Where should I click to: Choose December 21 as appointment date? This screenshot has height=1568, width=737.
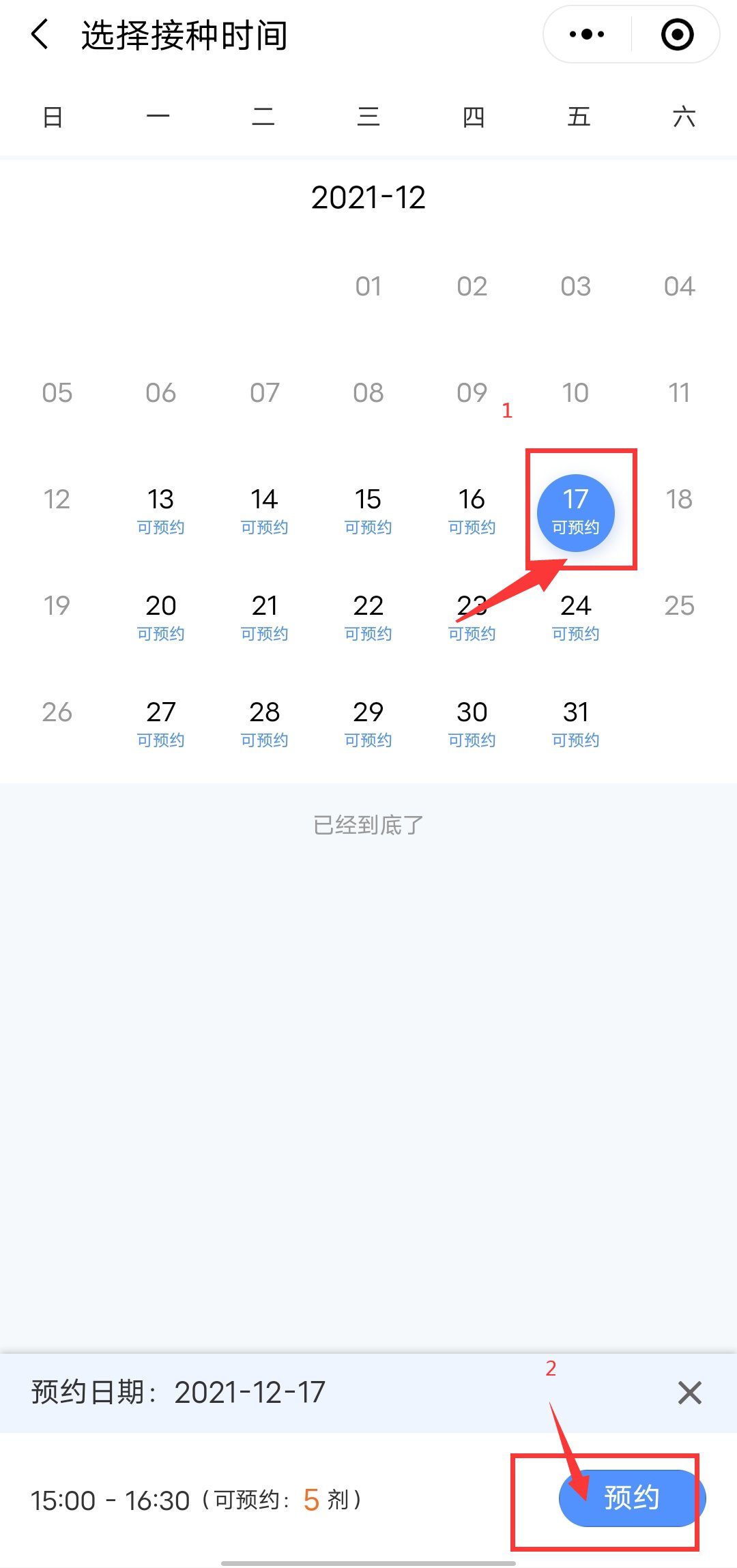(x=265, y=615)
